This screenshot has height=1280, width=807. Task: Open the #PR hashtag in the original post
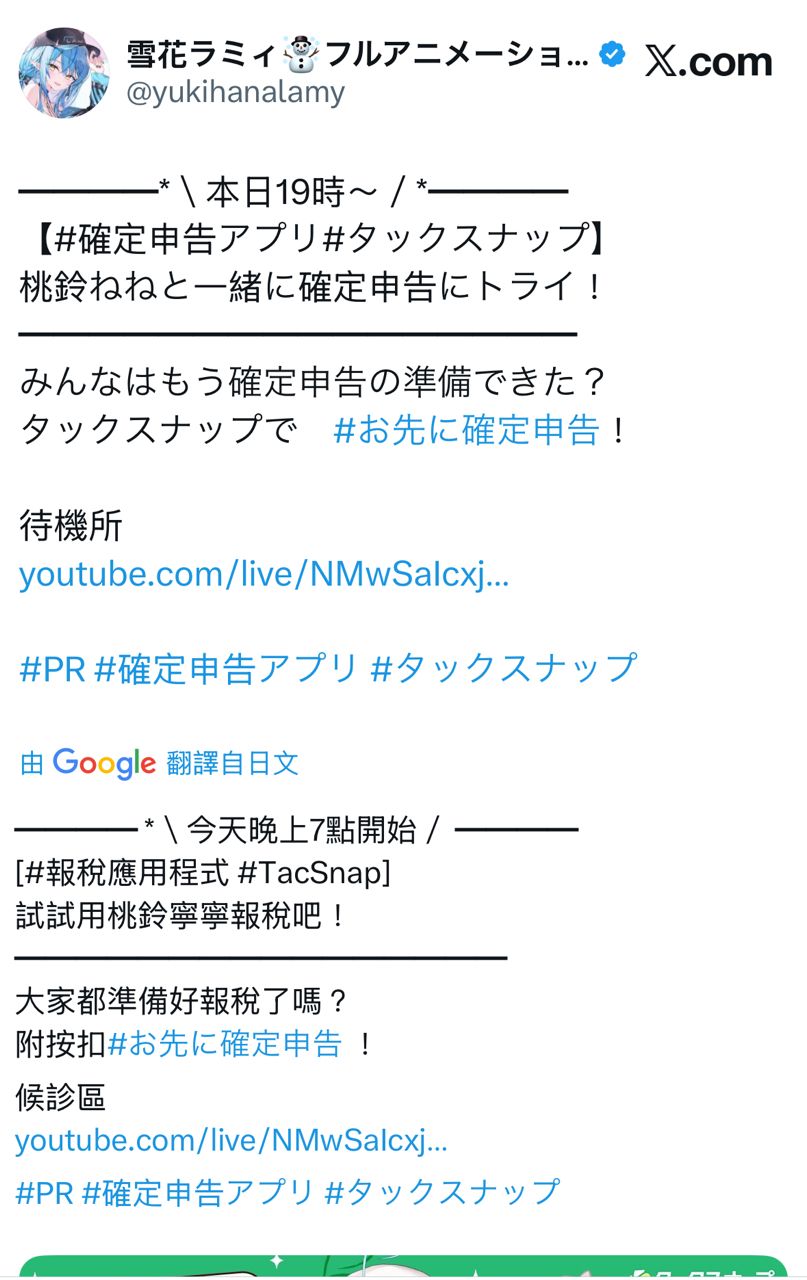click(51, 668)
